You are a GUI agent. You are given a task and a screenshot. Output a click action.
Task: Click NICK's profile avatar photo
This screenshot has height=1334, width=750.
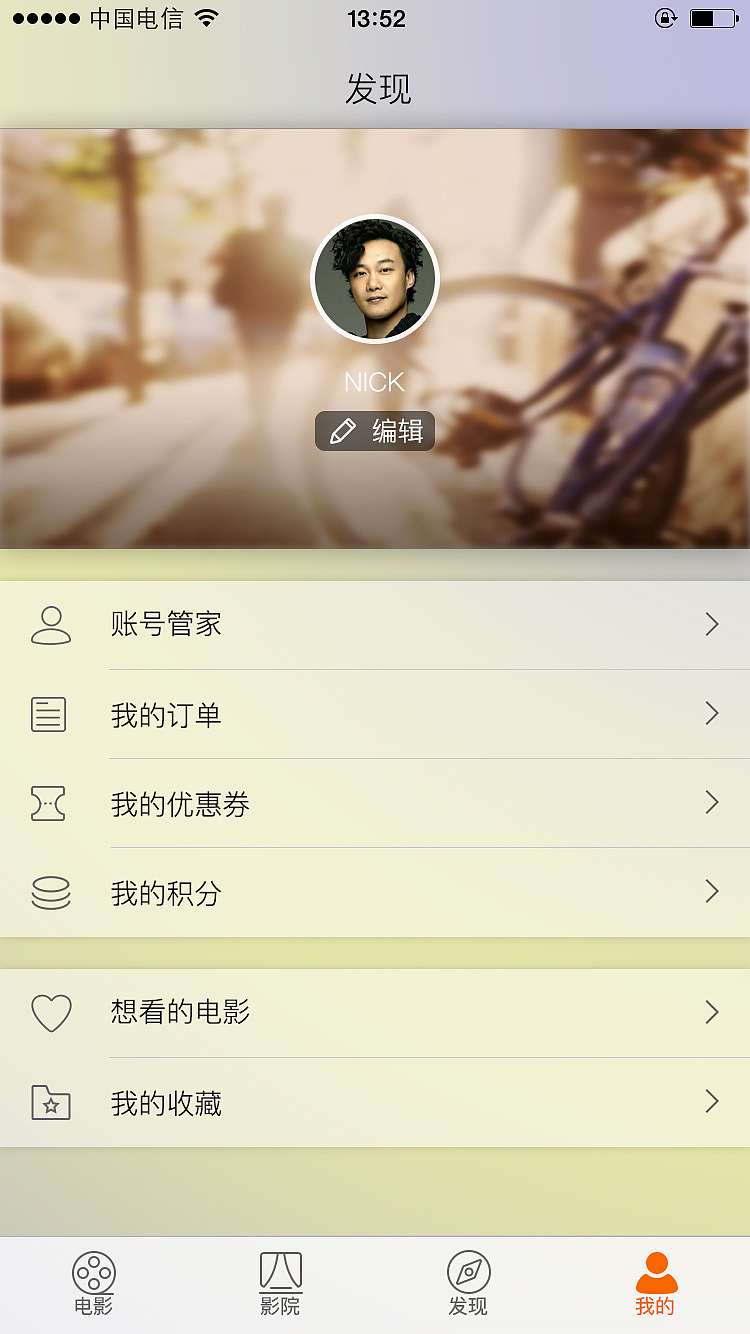tap(375, 279)
